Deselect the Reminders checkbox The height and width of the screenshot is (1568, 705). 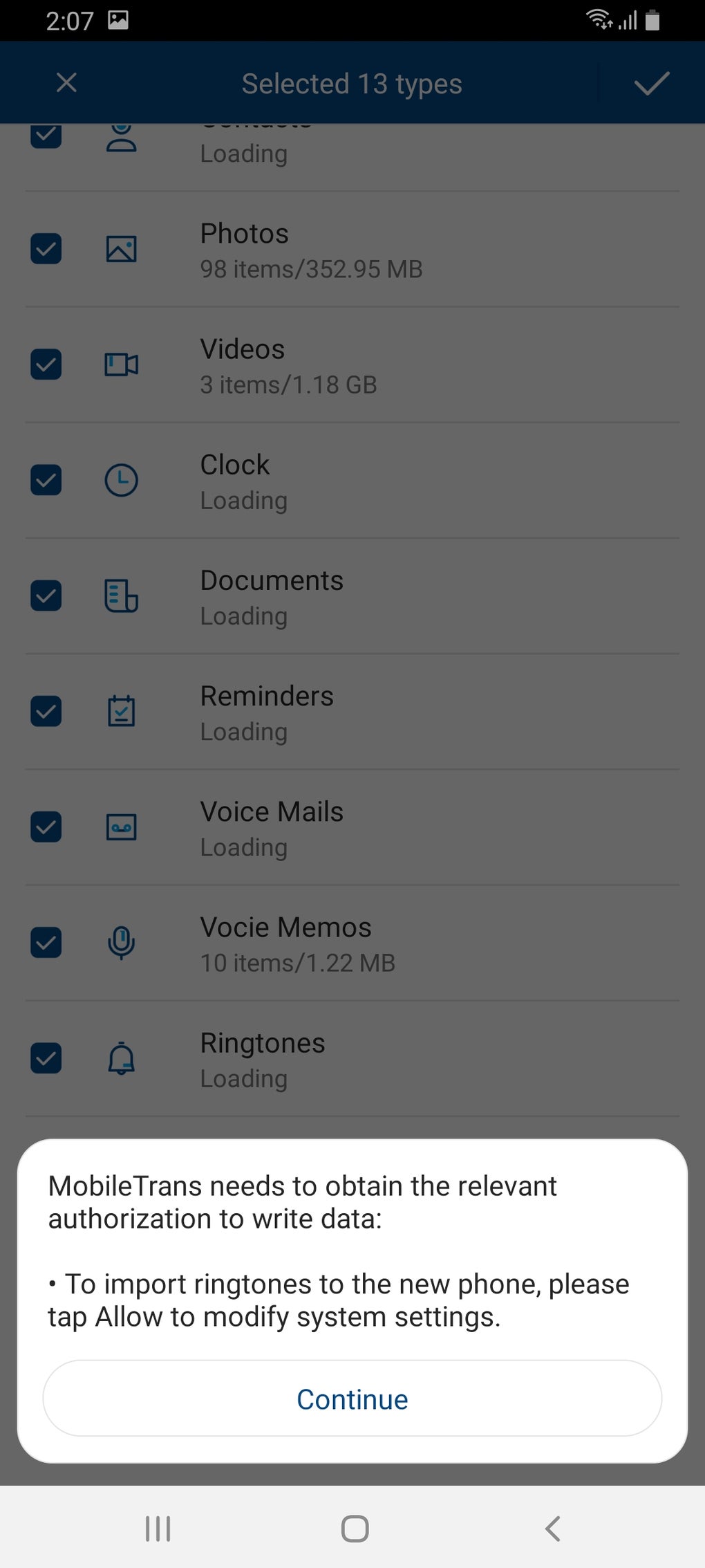pos(46,711)
